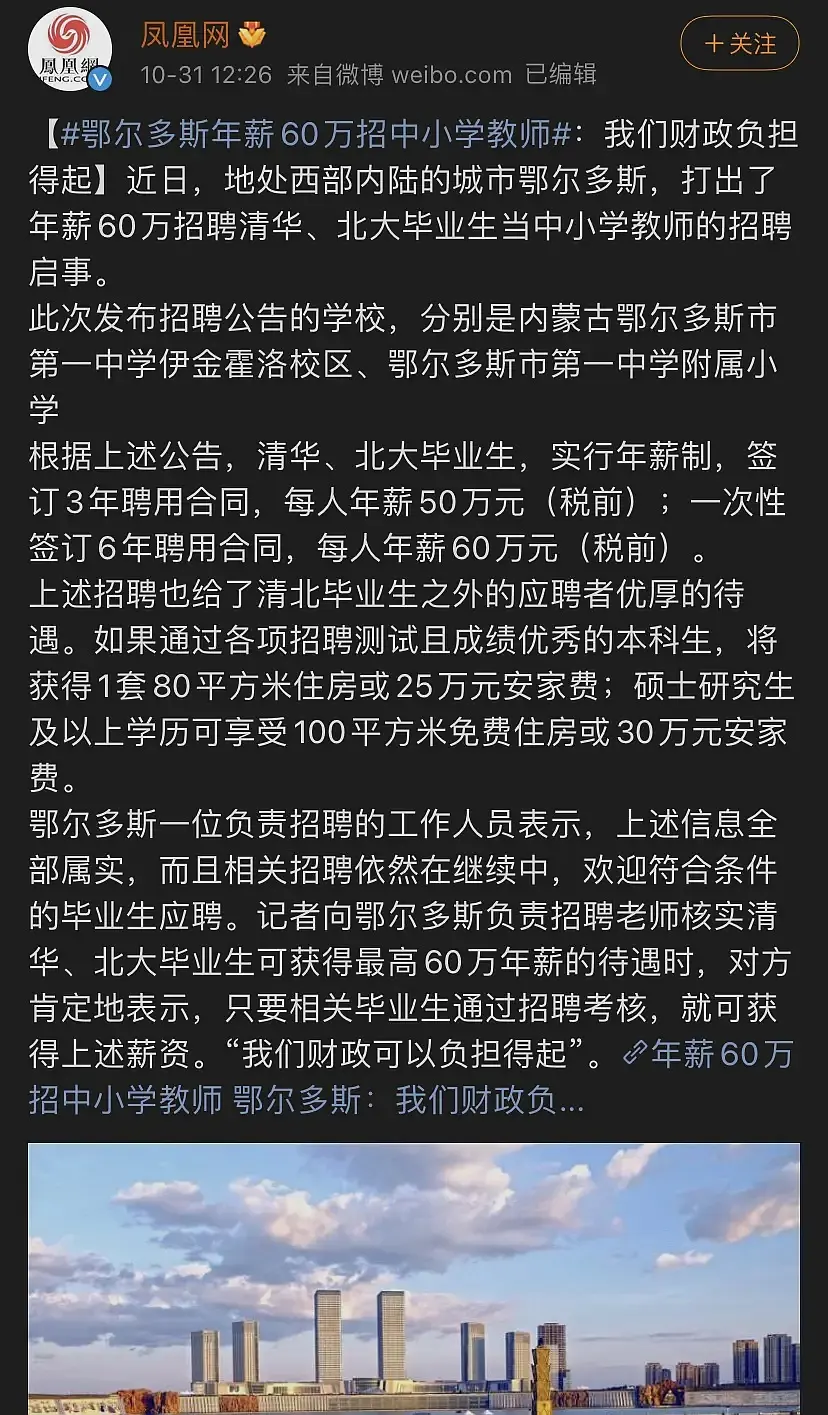Image resolution: width=828 pixels, height=1415 pixels.
Task: Open the 凤凰网 account name
Action: (185, 36)
